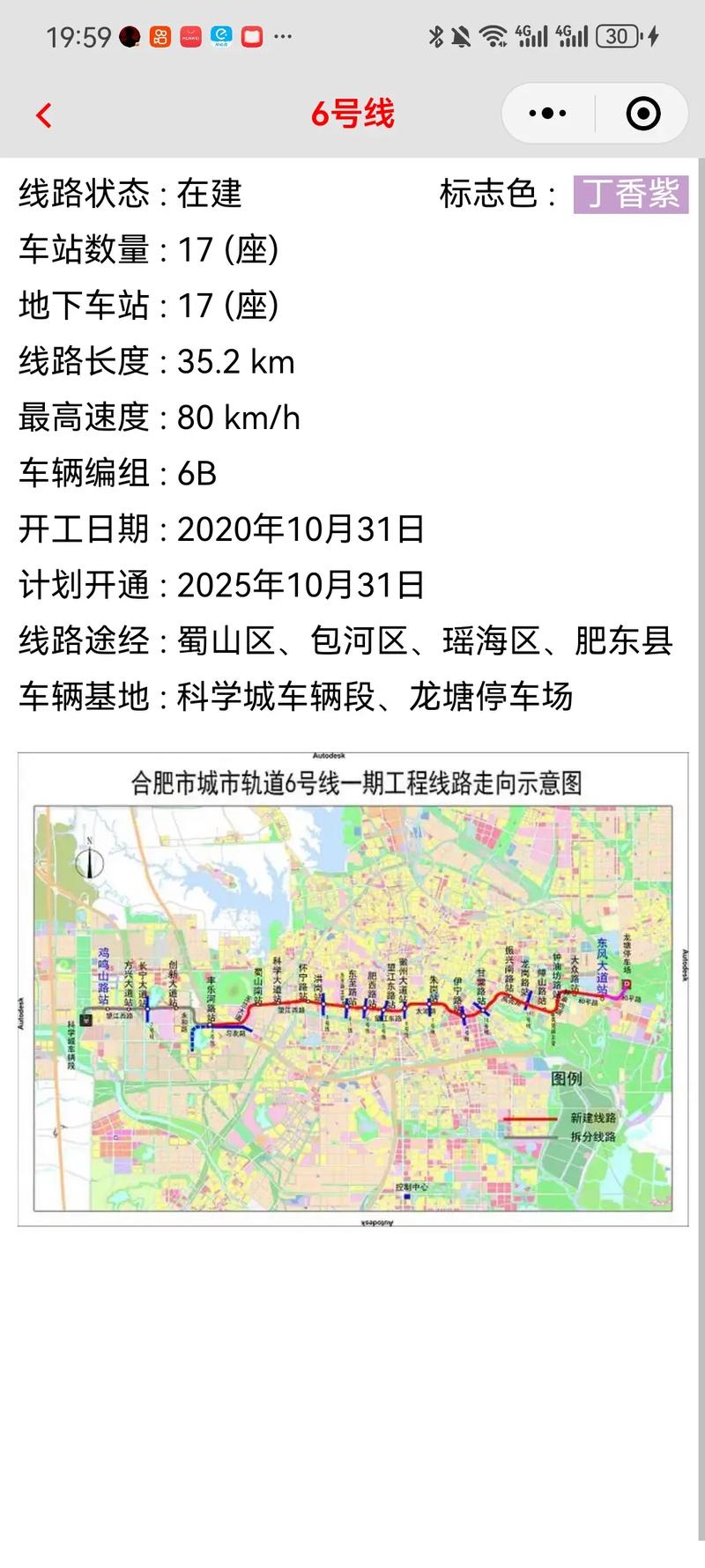The height and width of the screenshot is (1568, 705).
Task: Tap the Bluetooth status icon
Action: (437, 36)
